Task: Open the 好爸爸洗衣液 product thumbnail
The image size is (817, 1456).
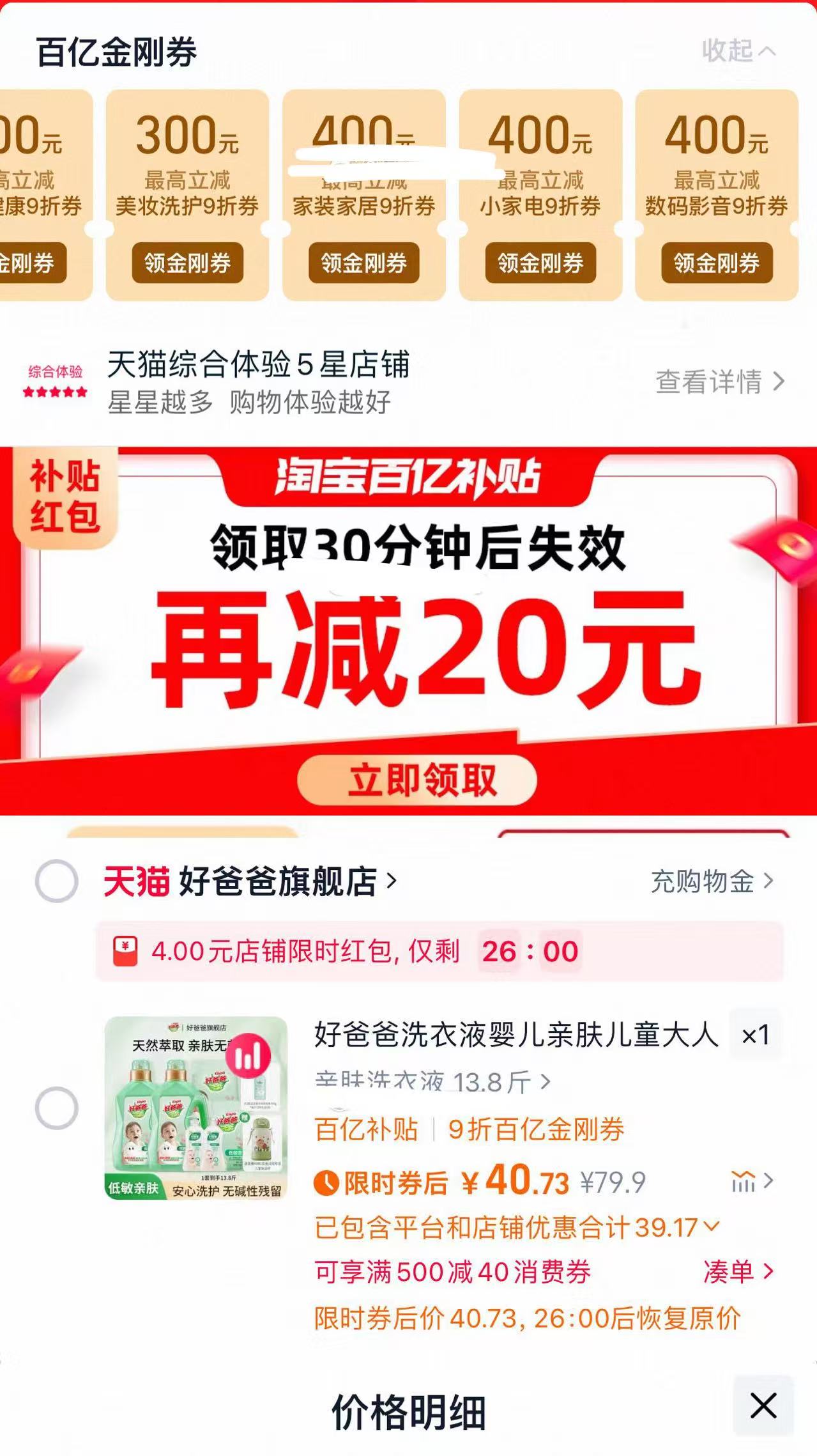Action: coord(195,1127)
